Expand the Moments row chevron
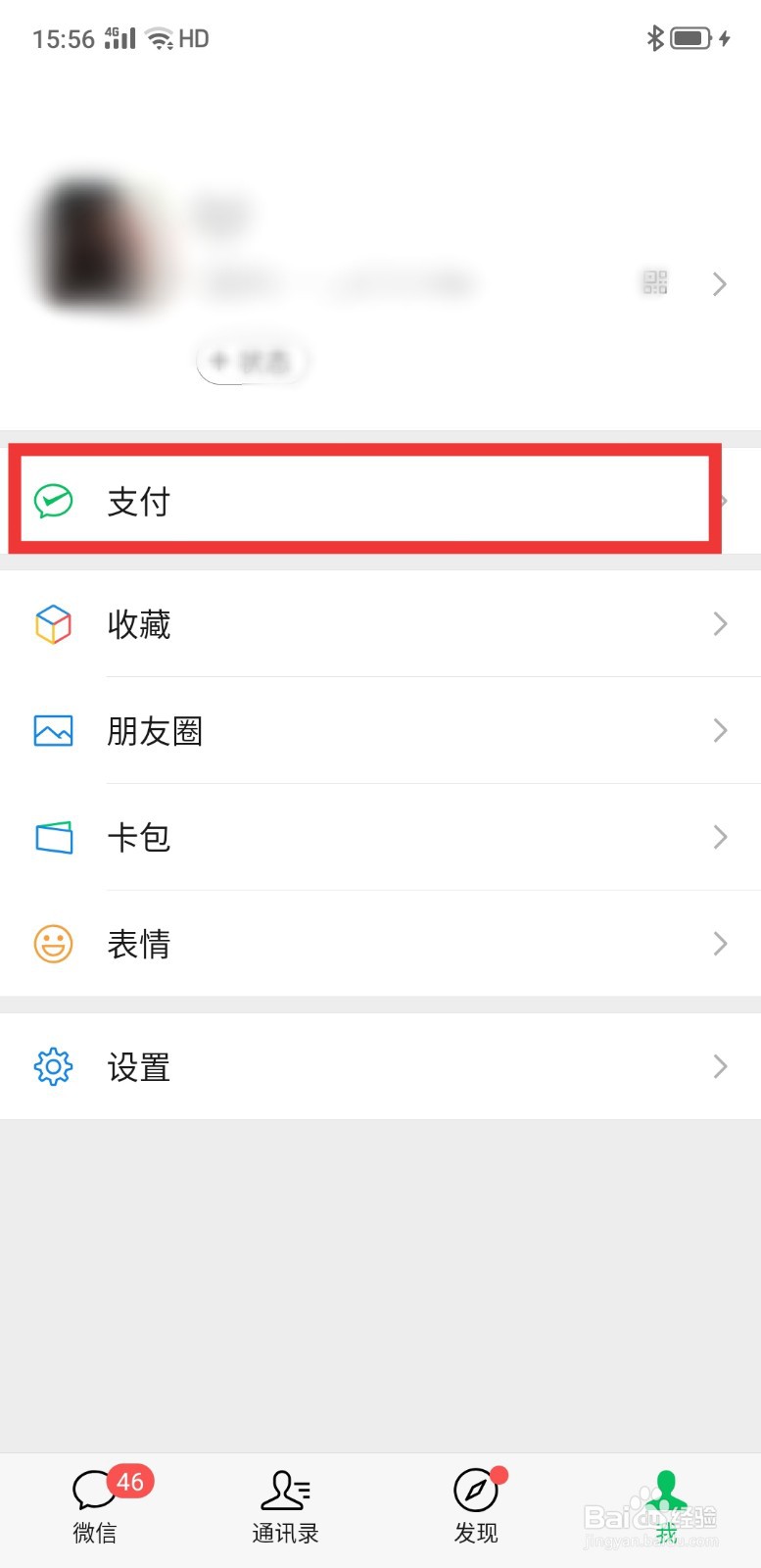Image resolution: width=761 pixels, height=1568 pixels. [720, 731]
